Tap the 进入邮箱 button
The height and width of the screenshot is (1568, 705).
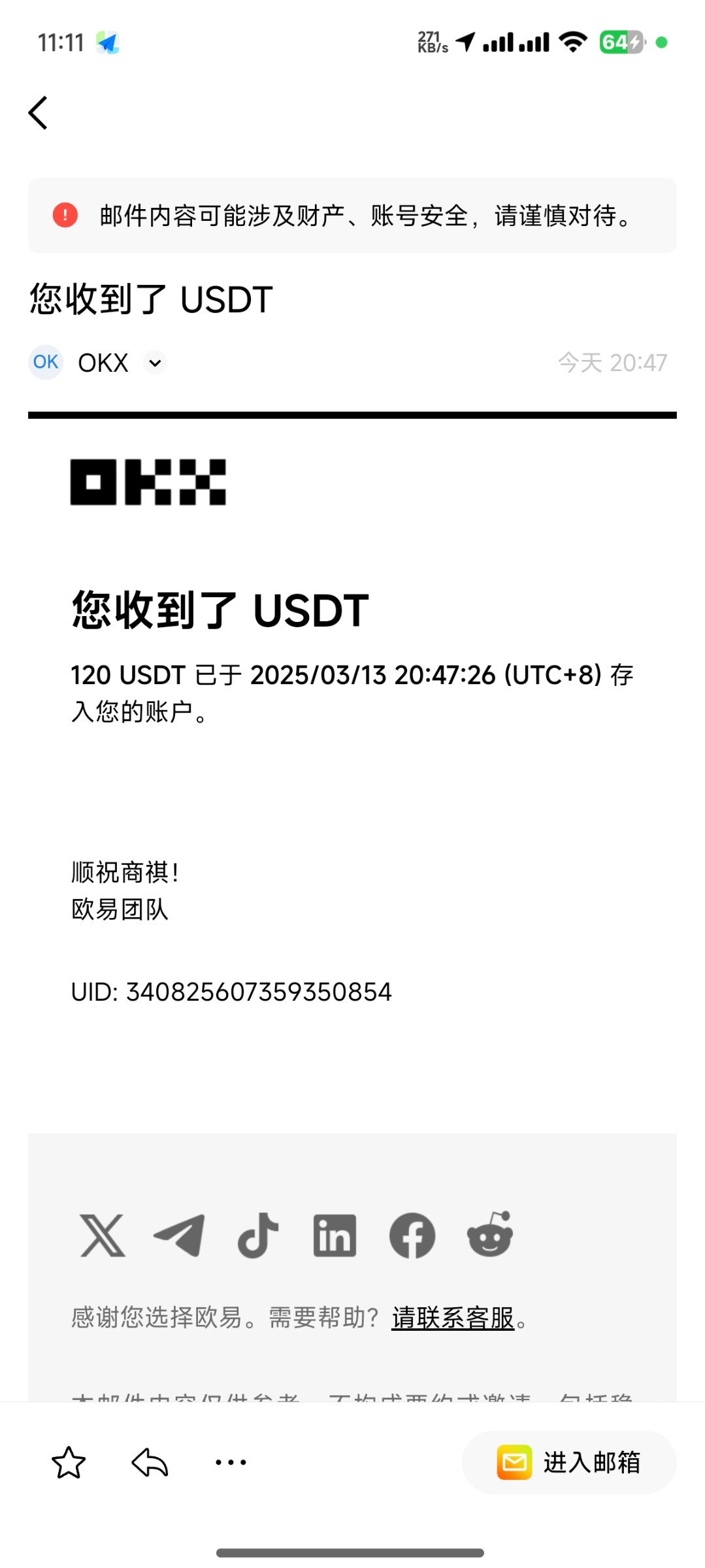point(569,1462)
